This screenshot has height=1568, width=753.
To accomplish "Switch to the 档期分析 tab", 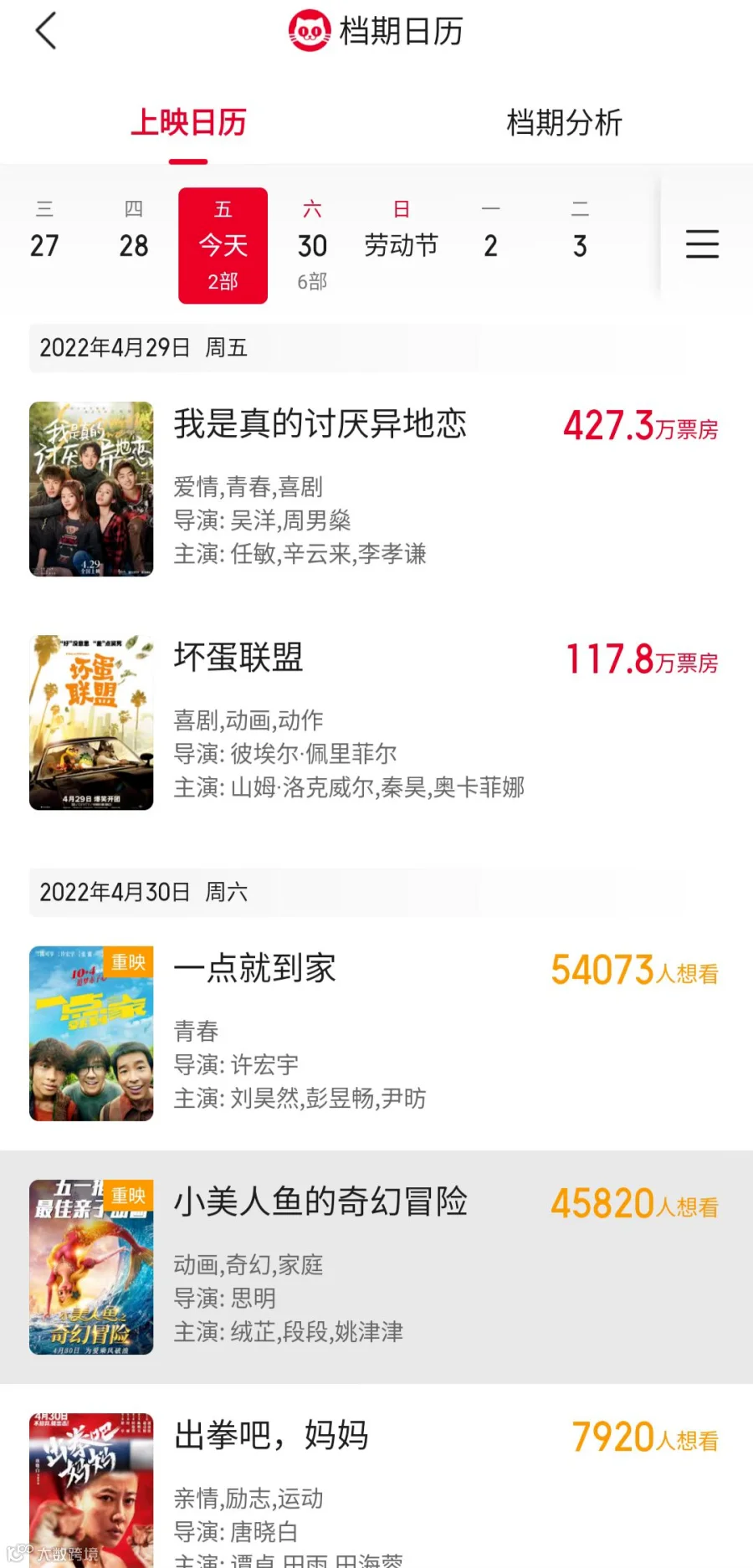I will [564, 123].
